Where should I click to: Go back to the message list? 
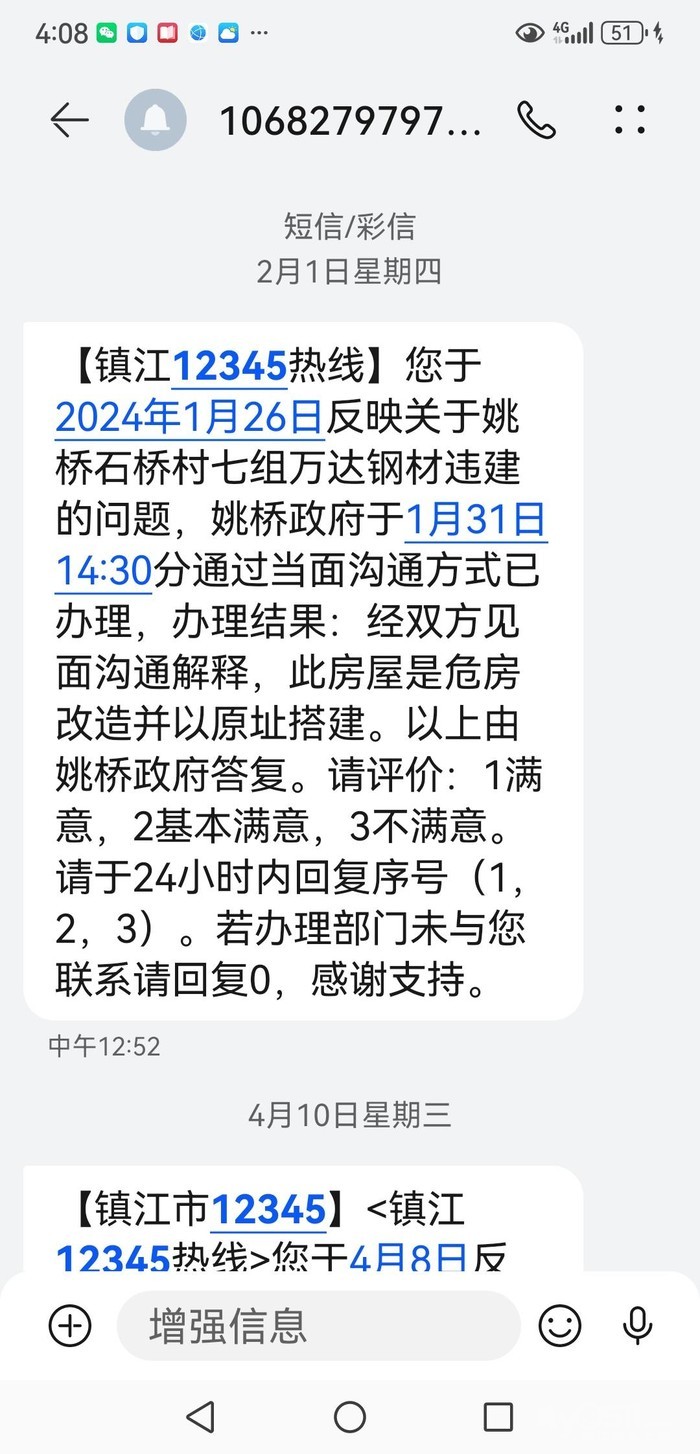(69, 121)
